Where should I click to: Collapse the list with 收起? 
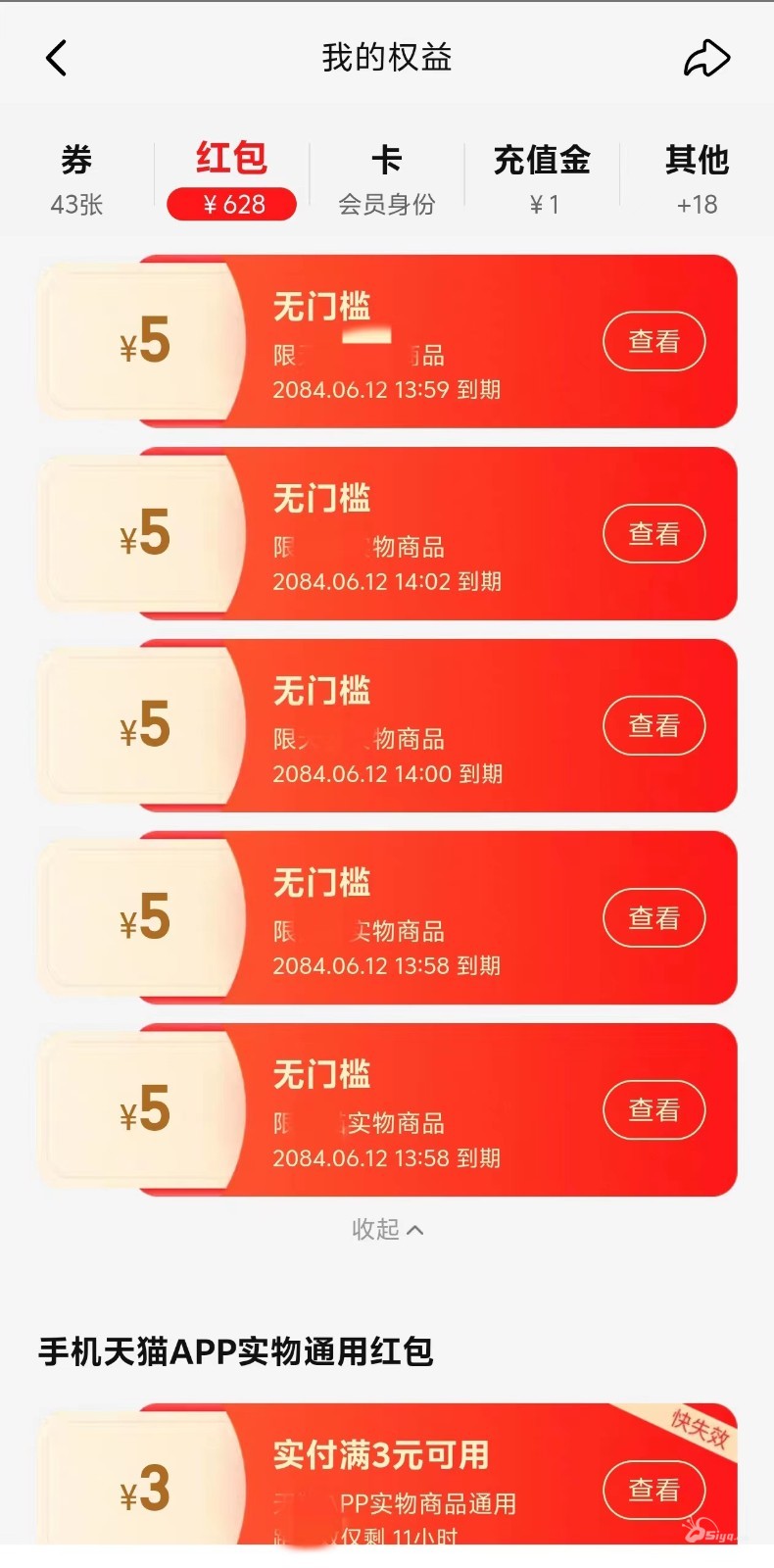pyautogui.click(x=388, y=1229)
